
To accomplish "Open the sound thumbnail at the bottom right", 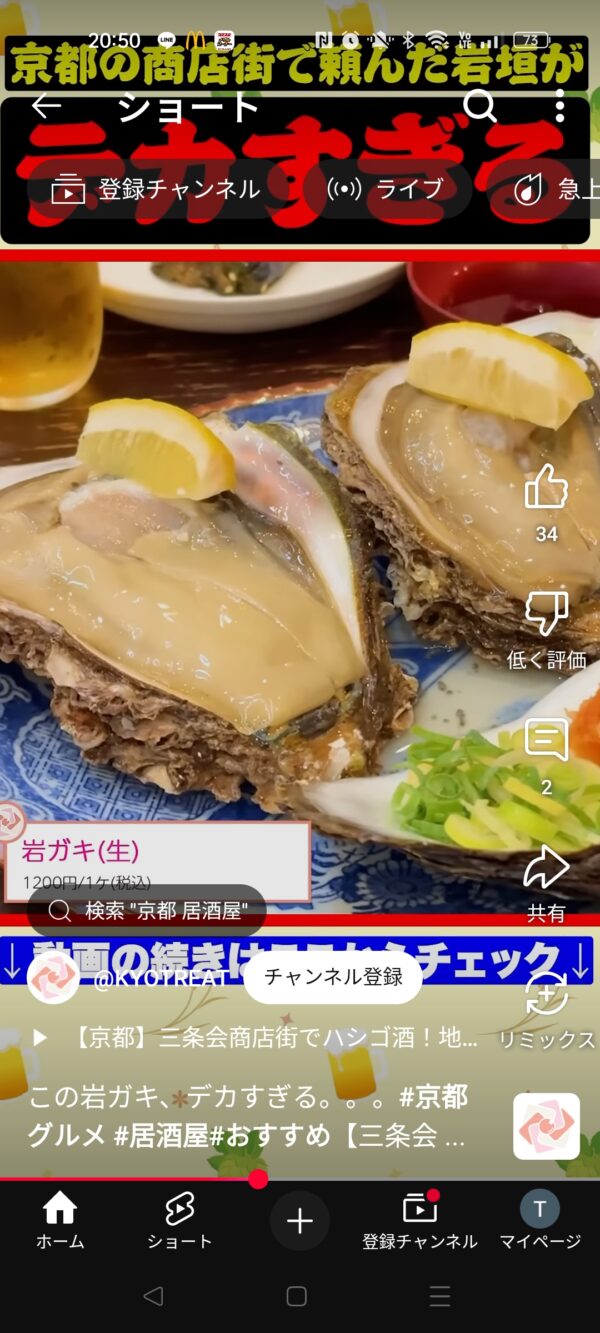I will 546,1127.
